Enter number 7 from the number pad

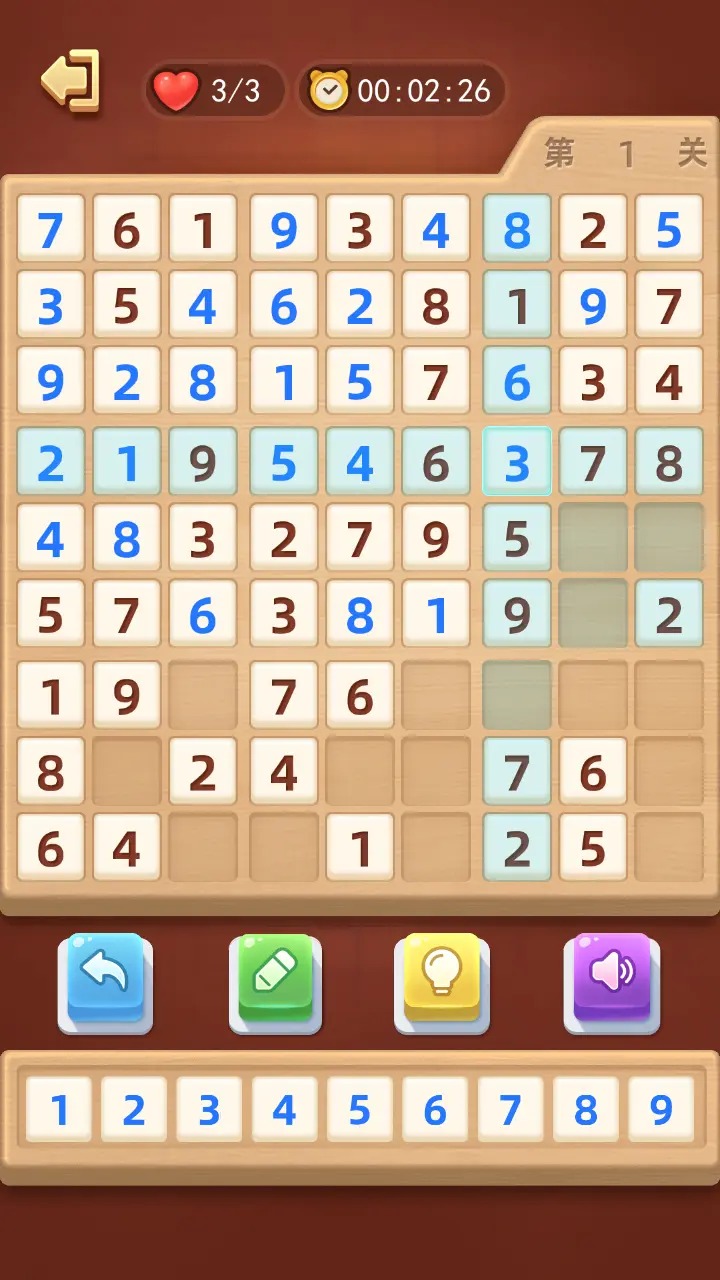pyautogui.click(x=510, y=1109)
